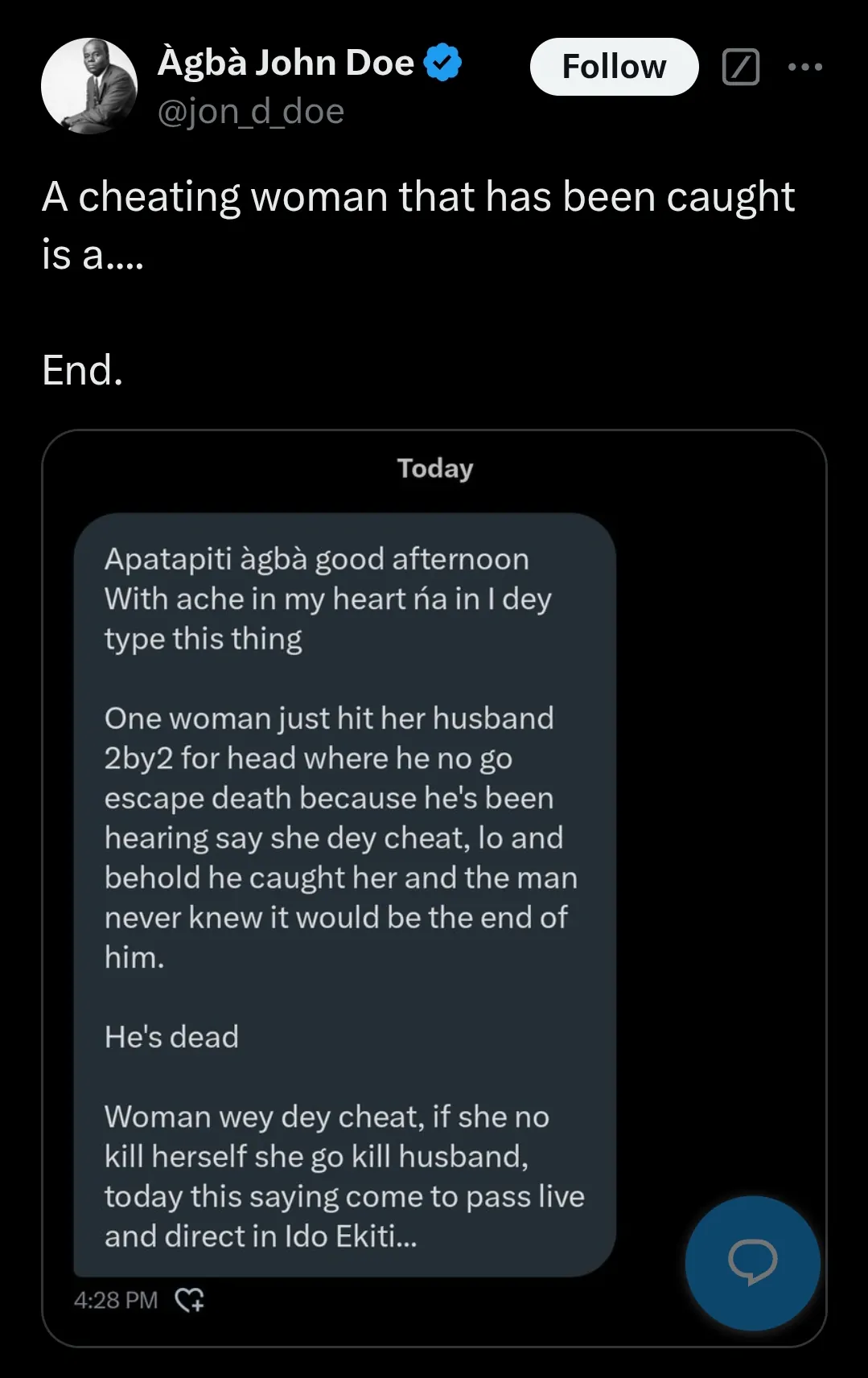
Task: Open the three-dot overflow menu
Action: tap(805, 67)
